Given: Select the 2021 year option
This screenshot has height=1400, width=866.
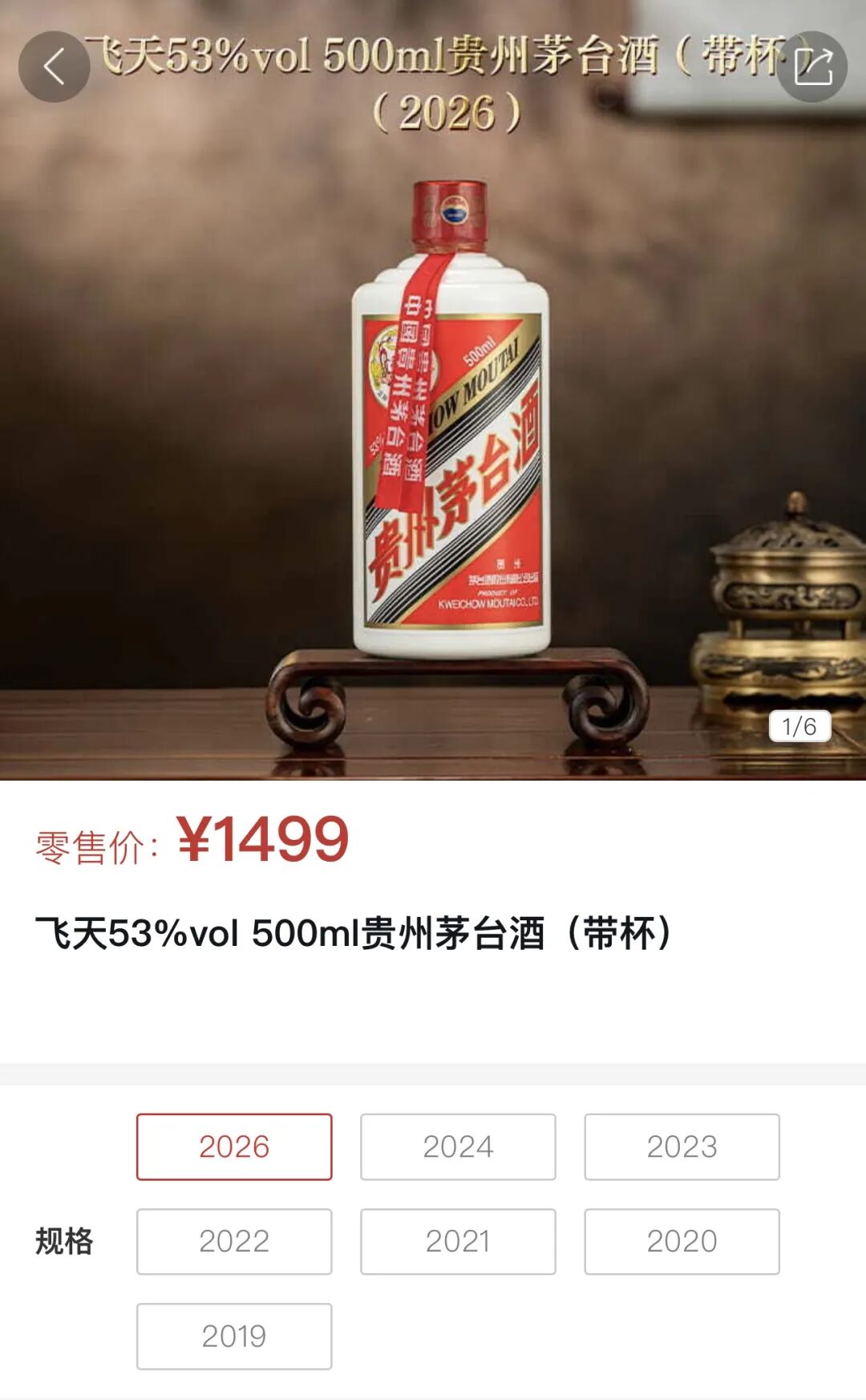Looking at the screenshot, I should [x=458, y=1241].
